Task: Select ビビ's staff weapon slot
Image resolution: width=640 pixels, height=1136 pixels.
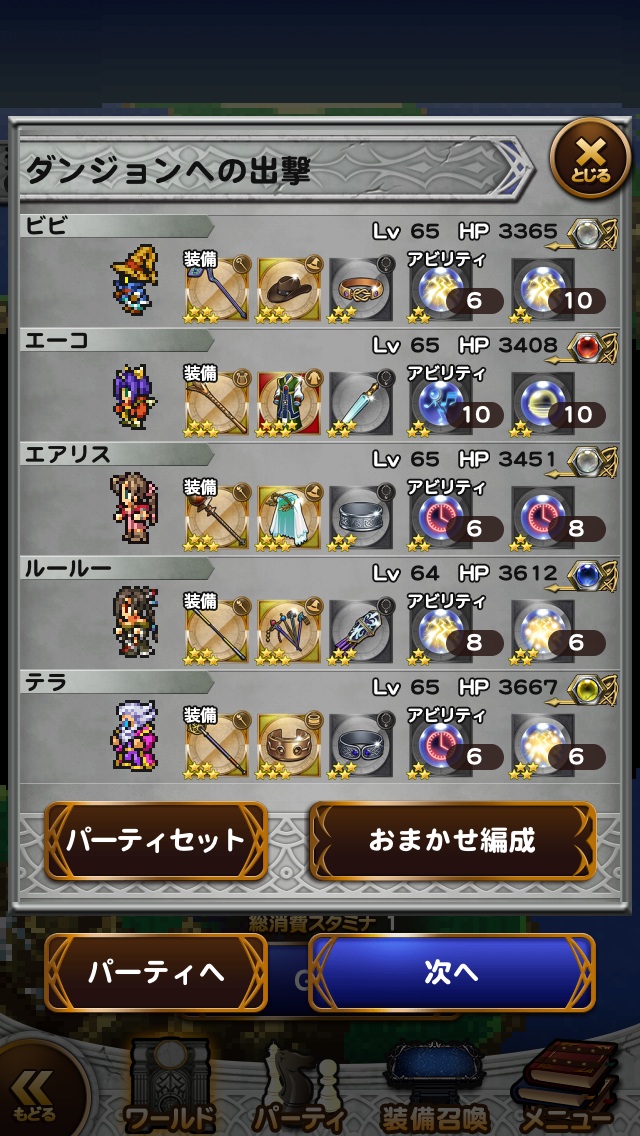Action: pos(217,288)
